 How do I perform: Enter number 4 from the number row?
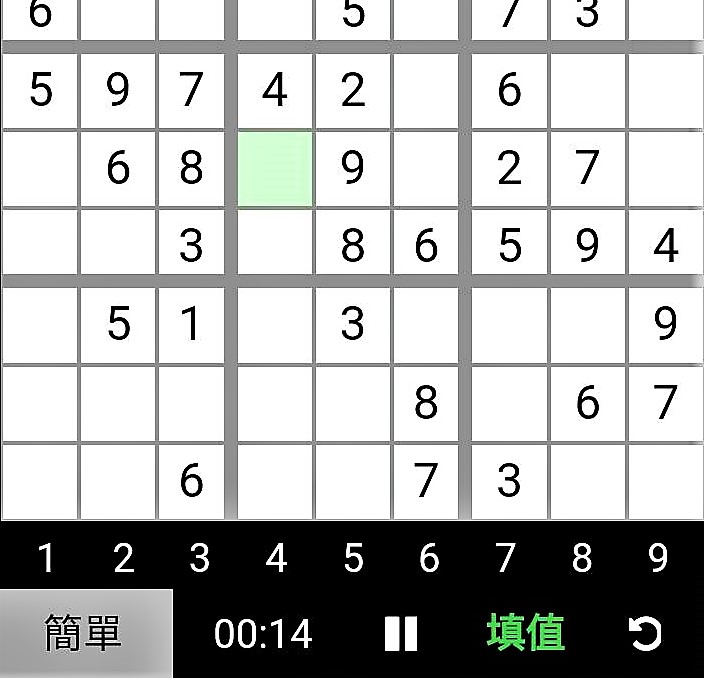pyautogui.click(x=276, y=558)
